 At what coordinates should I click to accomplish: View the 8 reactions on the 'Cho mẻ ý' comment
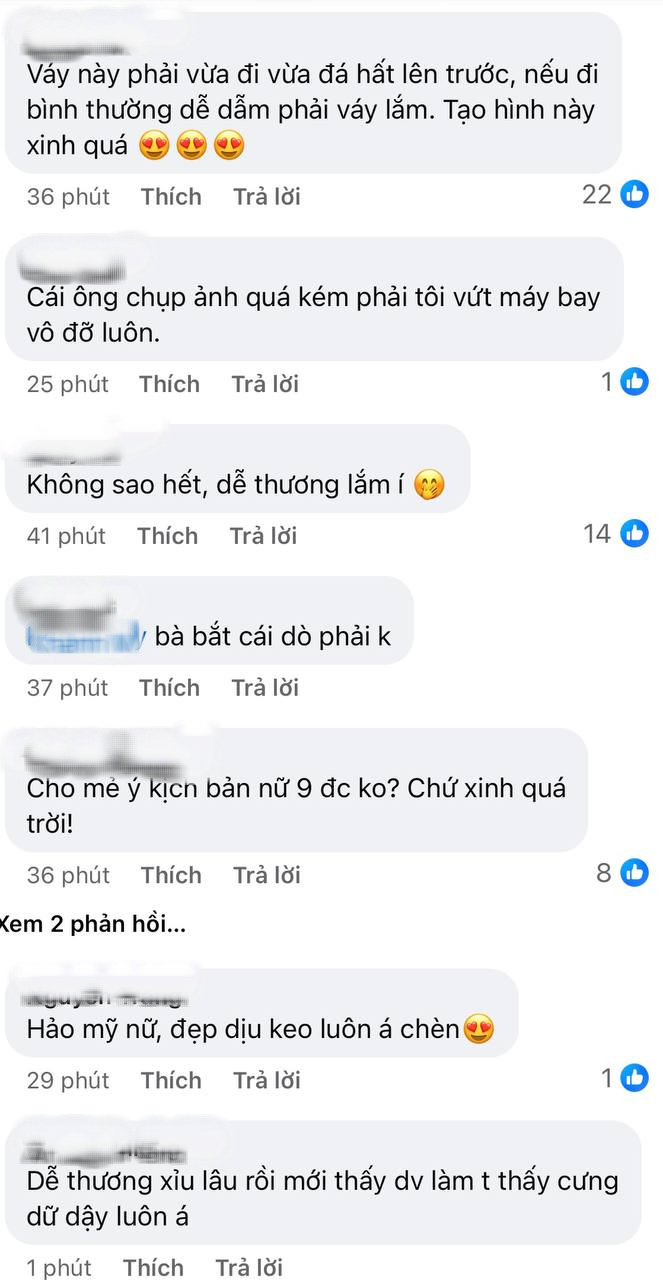(622, 873)
